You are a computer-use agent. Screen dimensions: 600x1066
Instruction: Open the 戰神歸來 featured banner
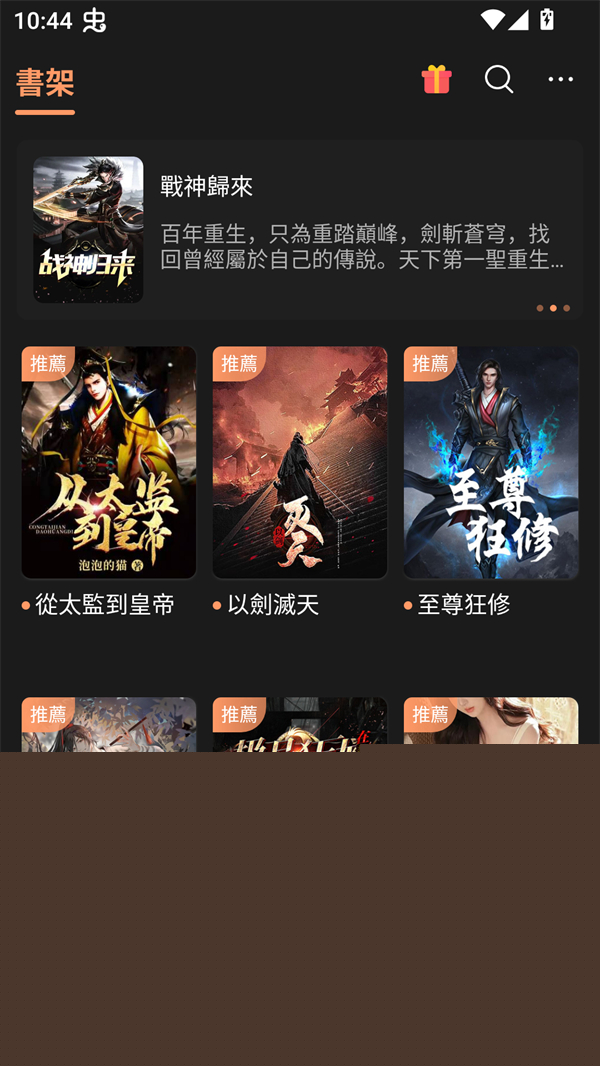tap(300, 229)
